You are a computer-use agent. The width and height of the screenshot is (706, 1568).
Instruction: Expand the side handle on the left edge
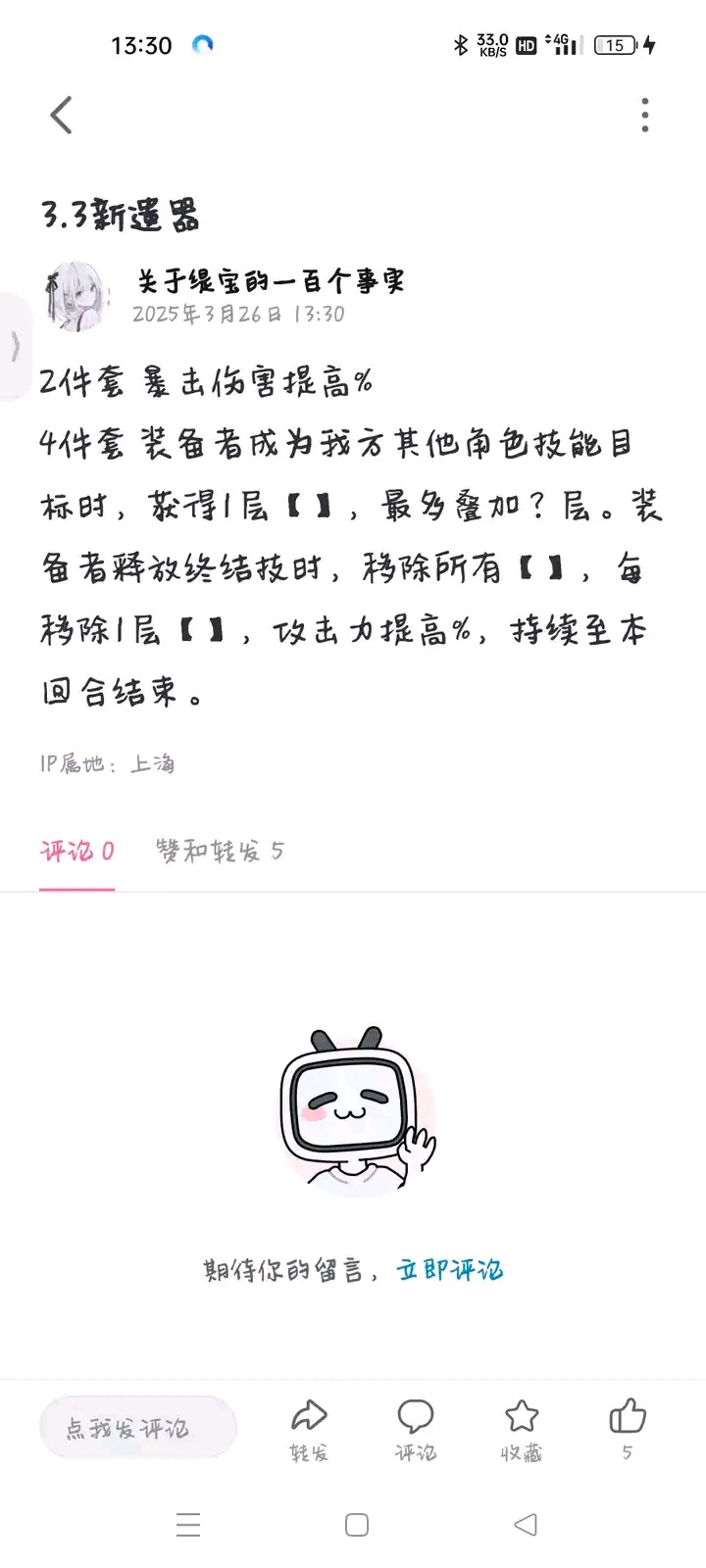(x=14, y=346)
